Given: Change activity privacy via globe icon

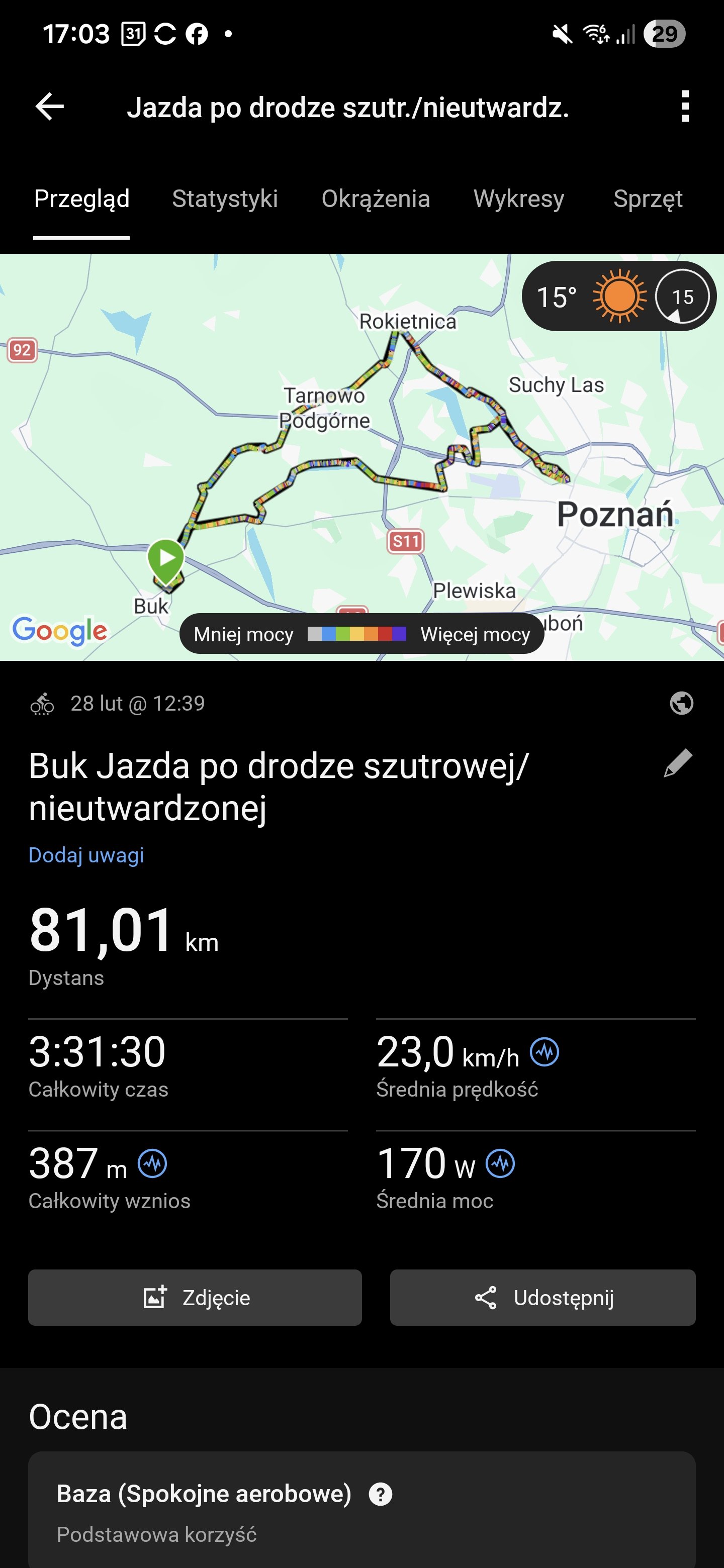Looking at the screenshot, I should (x=681, y=704).
